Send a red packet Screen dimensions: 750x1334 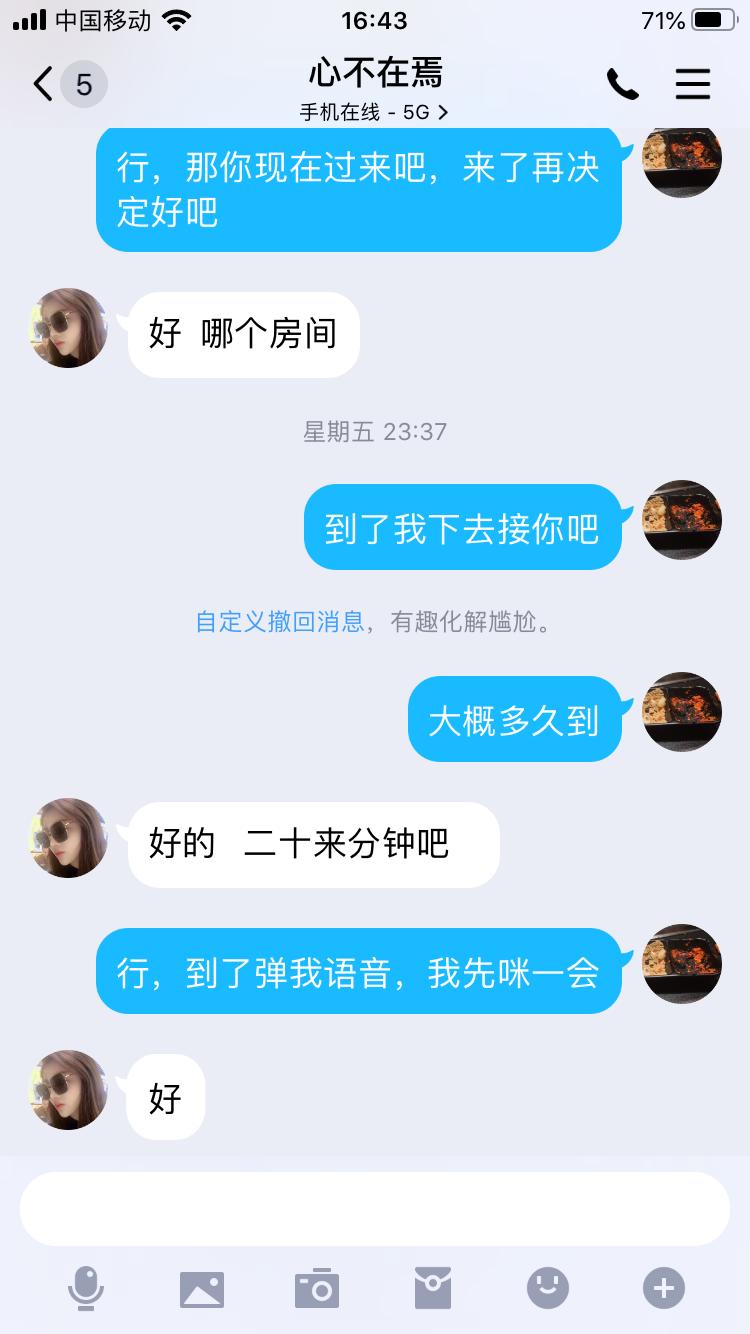(x=433, y=1288)
